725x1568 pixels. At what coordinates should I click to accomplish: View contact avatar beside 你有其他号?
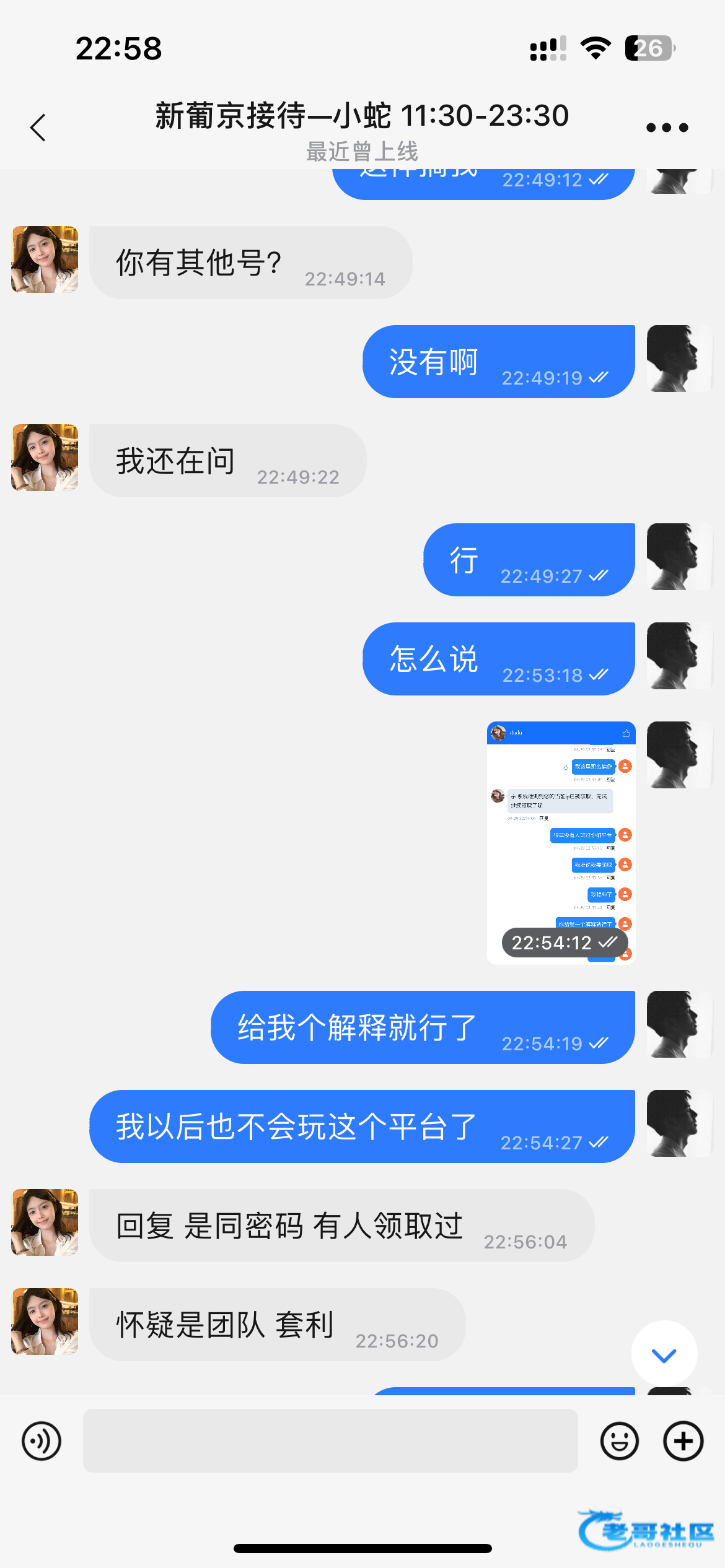[x=45, y=259]
